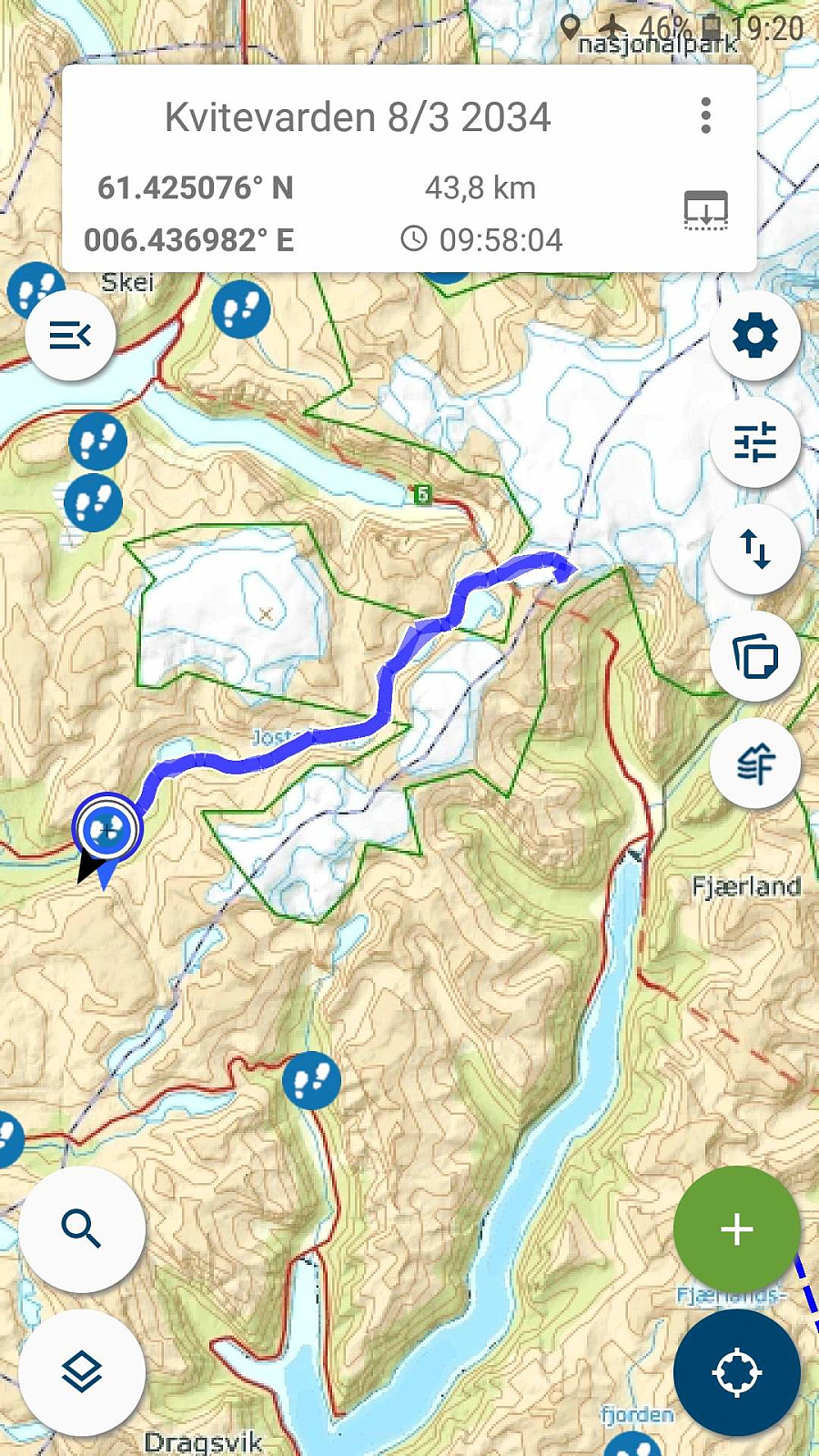Tap the elevation profile panel icon
Image resolution: width=819 pixels, height=1456 pixels.
(x=705, y=210)
